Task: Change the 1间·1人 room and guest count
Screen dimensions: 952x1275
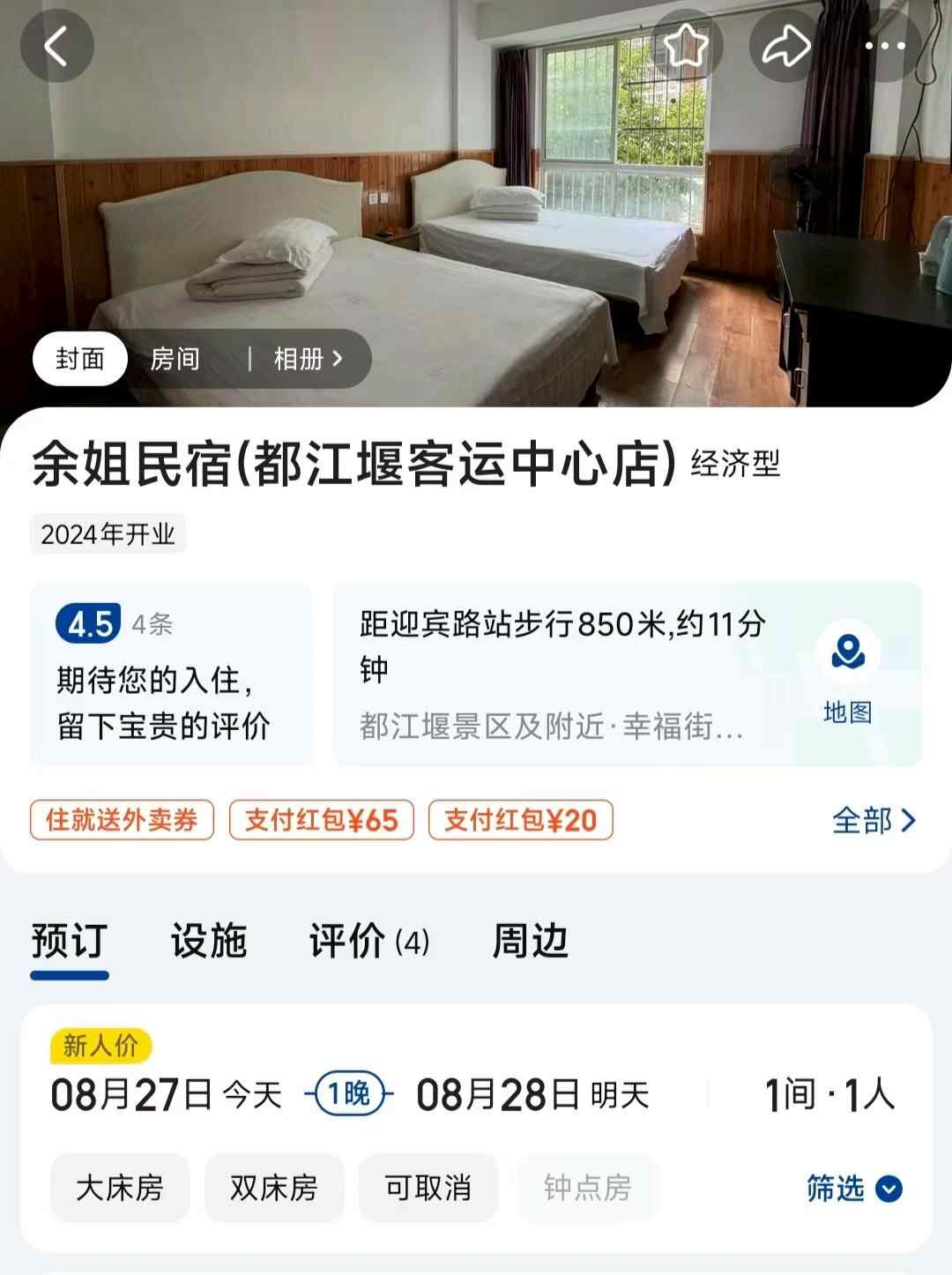Action: pos(829,1095)
